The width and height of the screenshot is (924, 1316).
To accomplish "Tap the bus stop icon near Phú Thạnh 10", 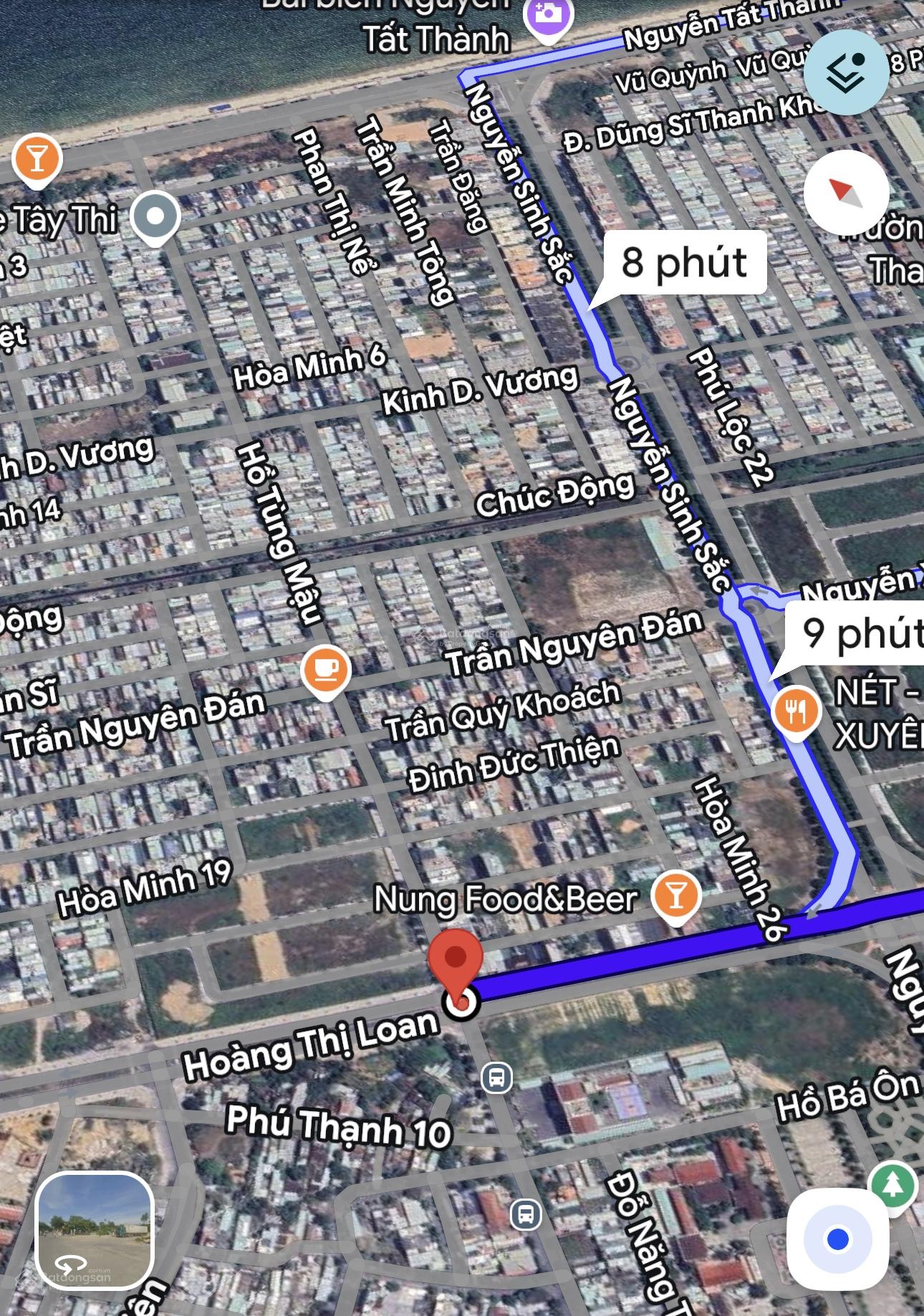I will tap(496, 1077).
